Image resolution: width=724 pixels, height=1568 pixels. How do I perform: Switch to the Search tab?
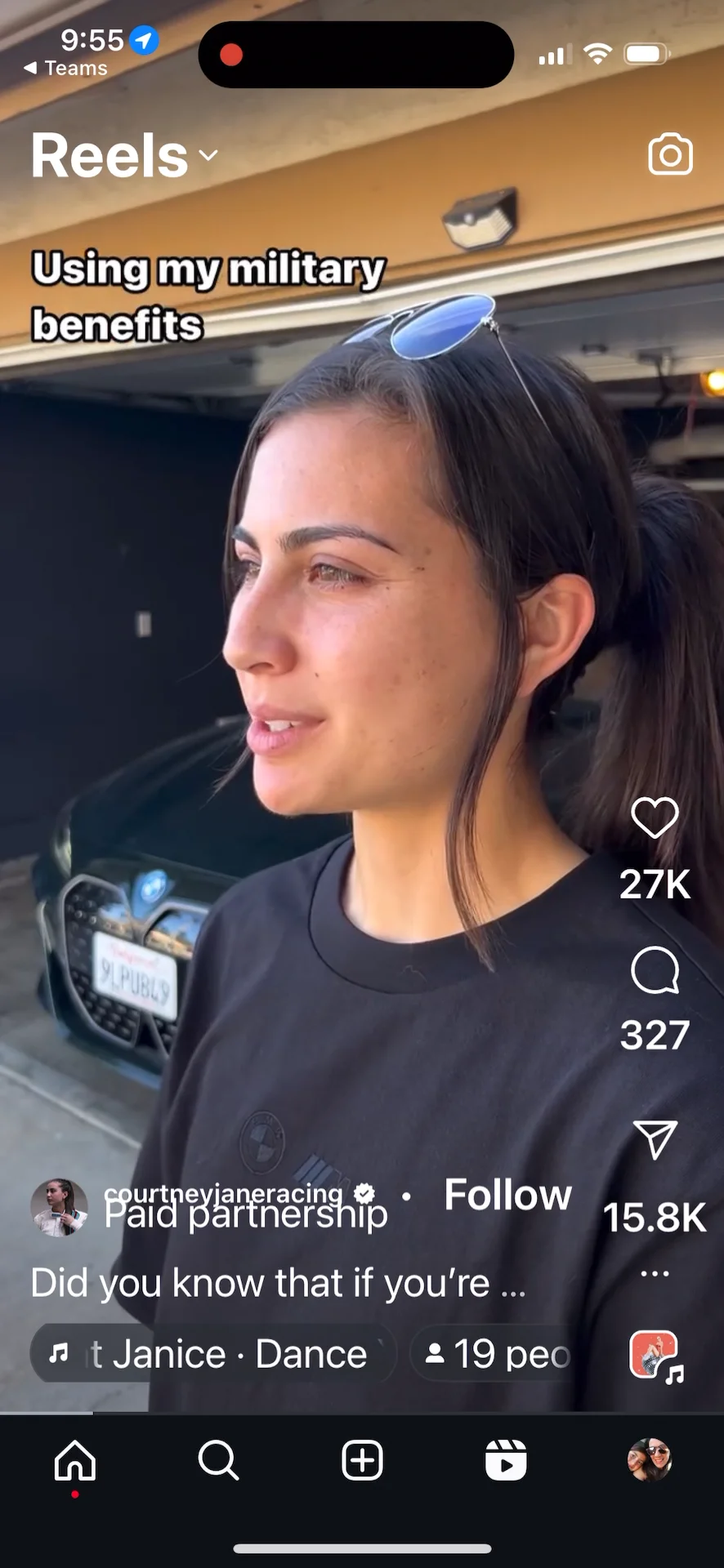[218, 1460]
